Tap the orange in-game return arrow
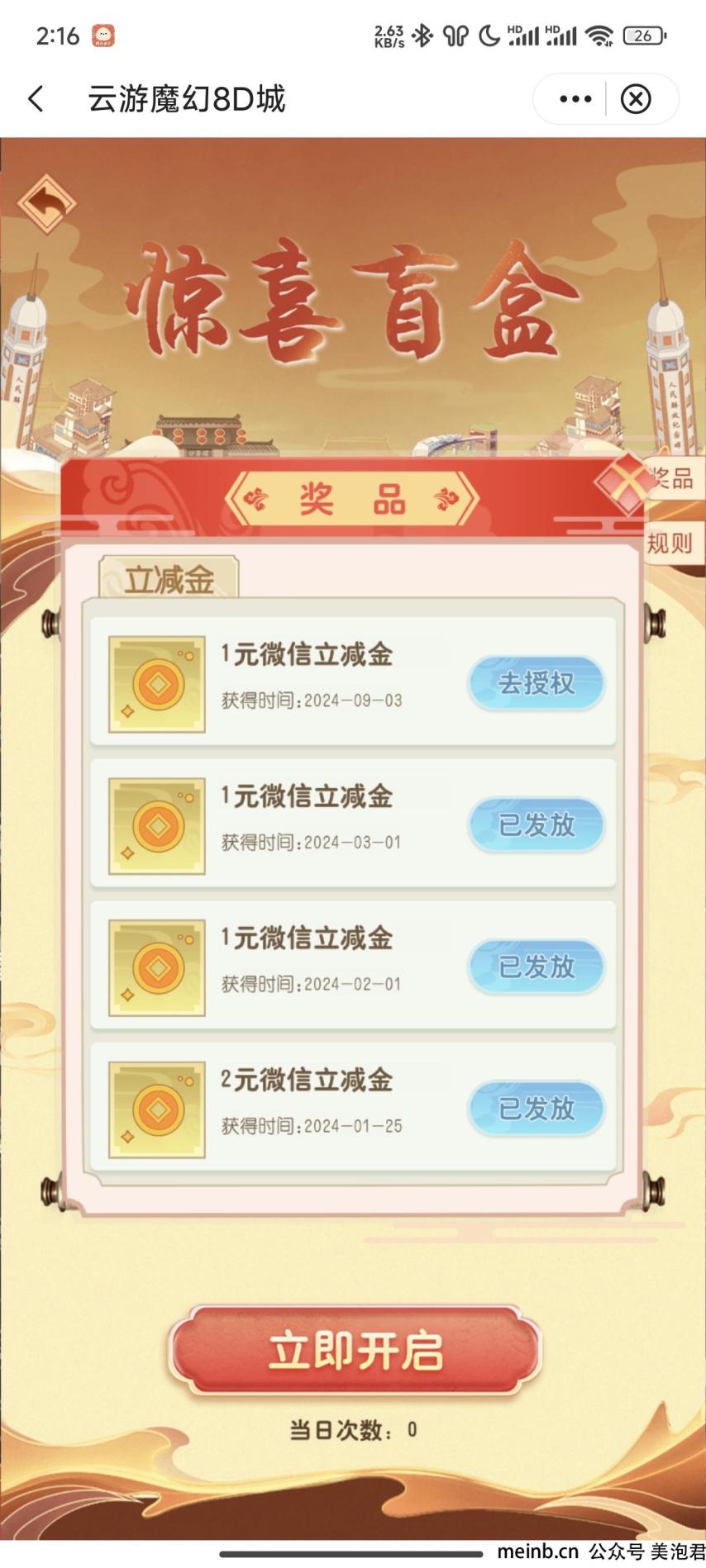Viewport: 706px width, 1568px height. 46,203
